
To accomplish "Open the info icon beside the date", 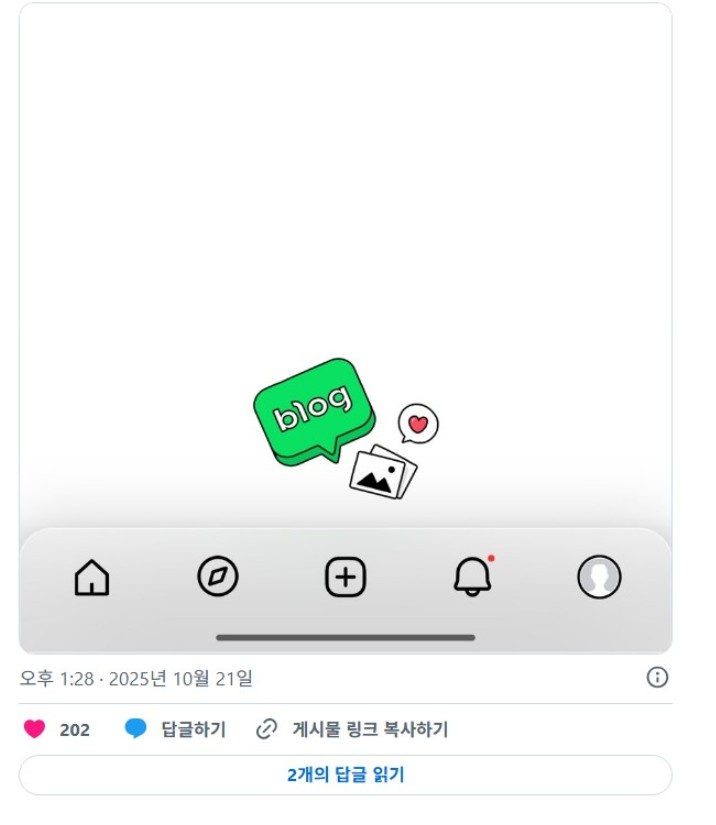I will click(x=657, y=678).
